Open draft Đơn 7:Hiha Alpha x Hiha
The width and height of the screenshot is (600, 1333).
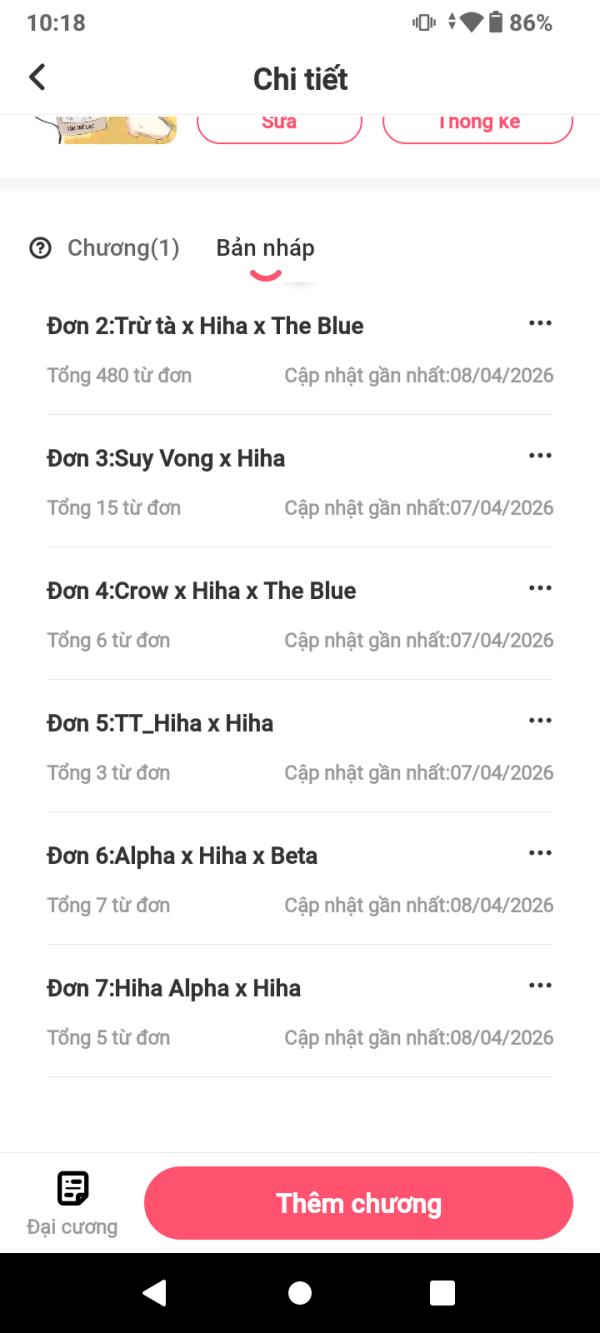click(174, 989)
